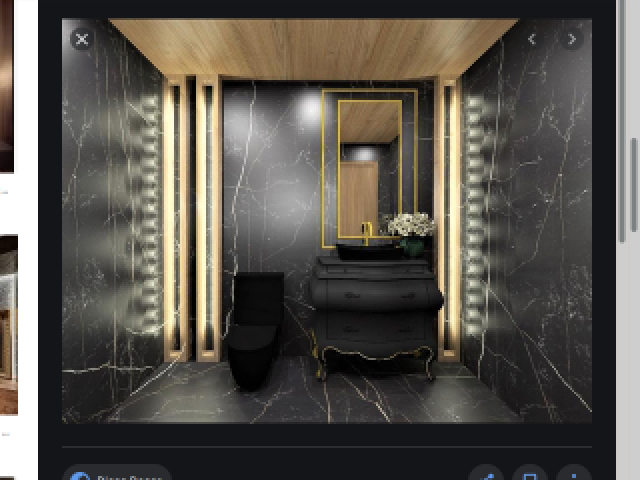Close the image preview panel
The height and width of the screenshot is (480, 640).
[82, 39]
